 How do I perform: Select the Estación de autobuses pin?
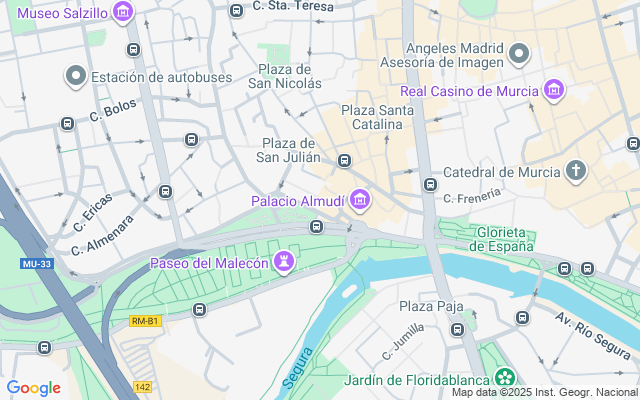point(75,76)
